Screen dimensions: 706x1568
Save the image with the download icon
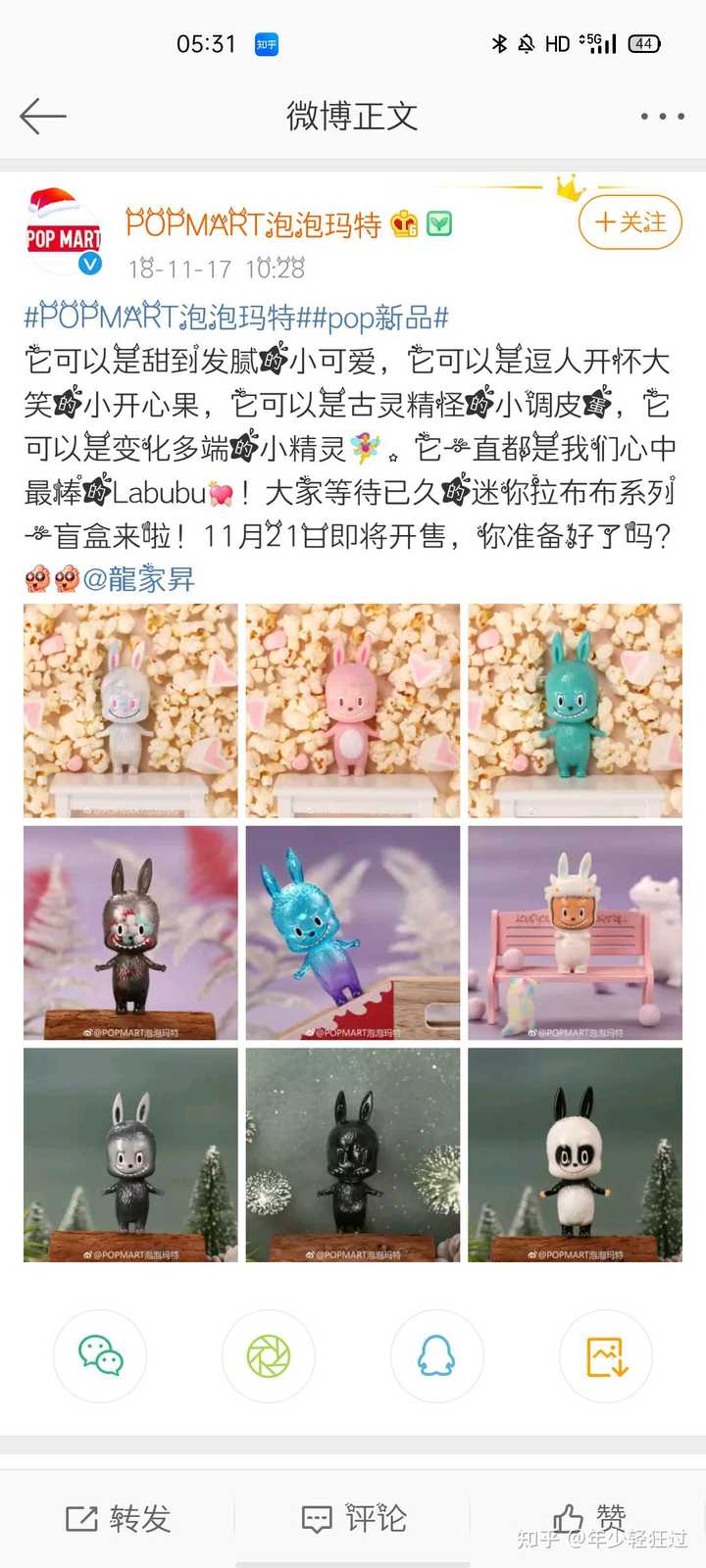pyautogui.click(x=606, y=1356)
